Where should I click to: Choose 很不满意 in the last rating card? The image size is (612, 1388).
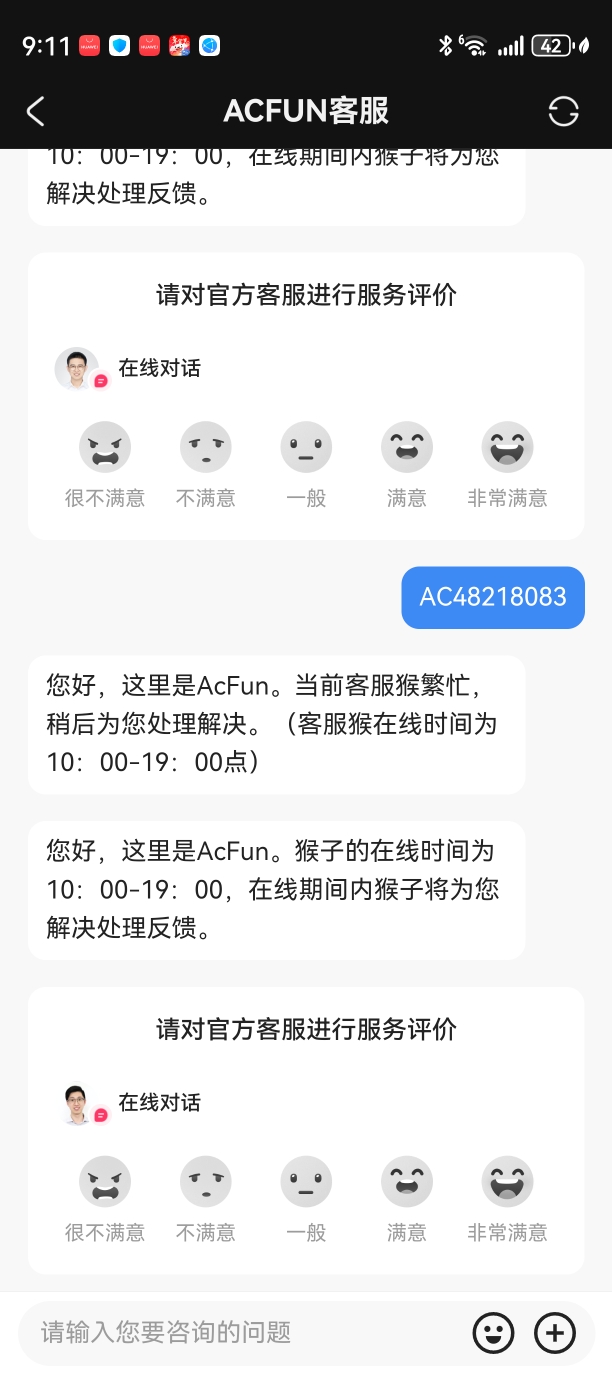(x=105, y=1182)
